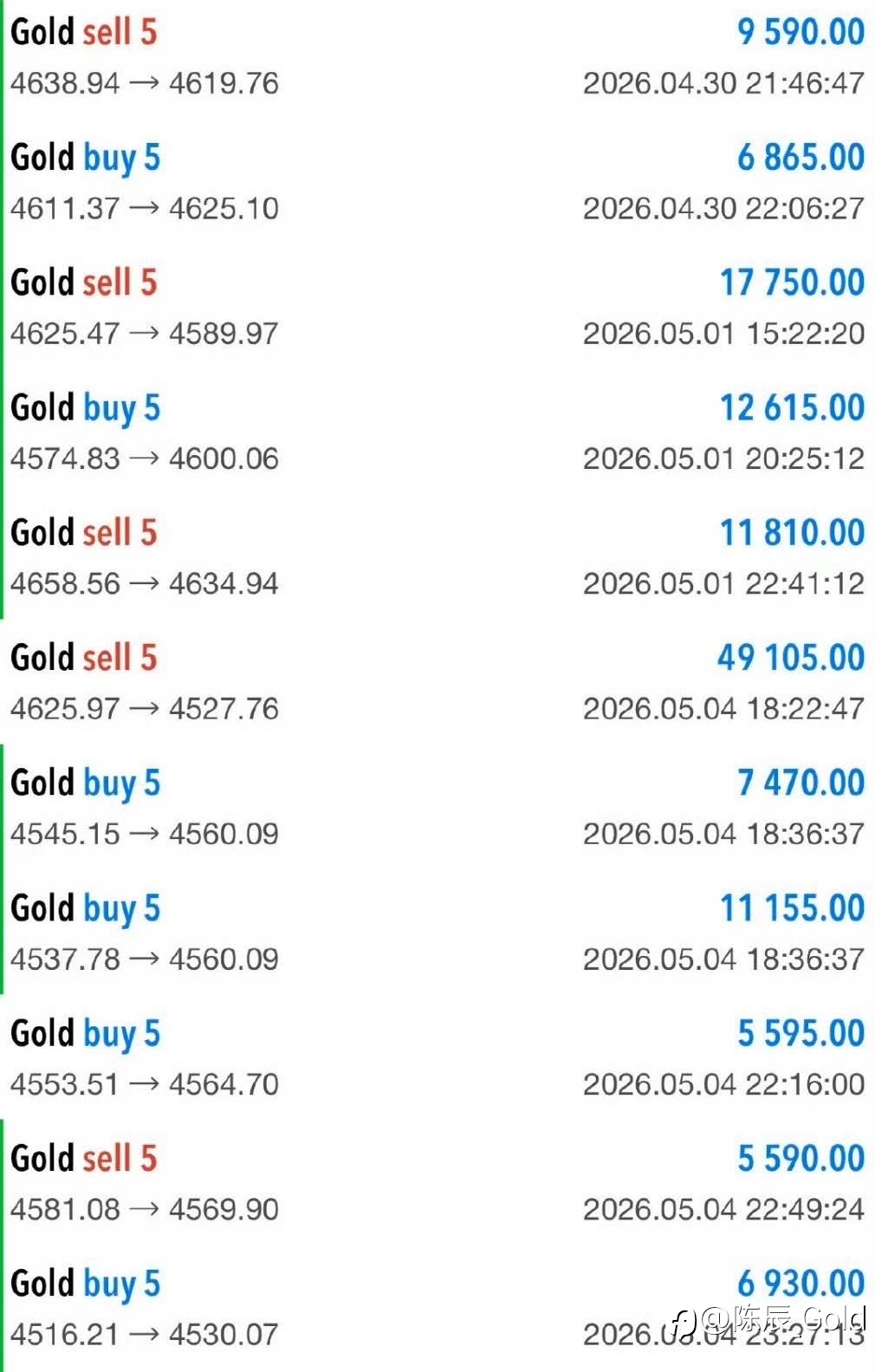
Task: Expand the Gold sell trade from 4581.08
Action: click(437, 1182)
